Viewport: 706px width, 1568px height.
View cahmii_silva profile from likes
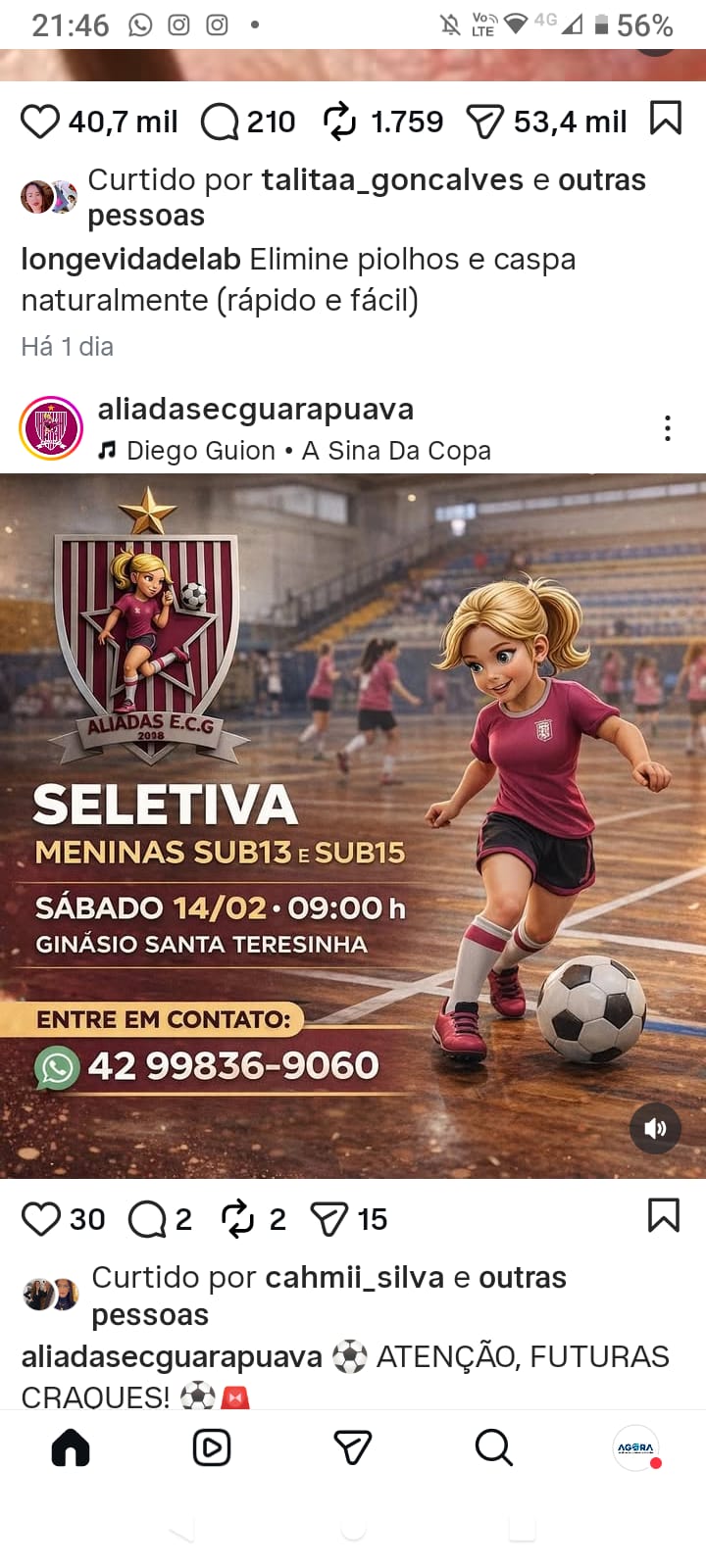click(x=353, y=1278)
